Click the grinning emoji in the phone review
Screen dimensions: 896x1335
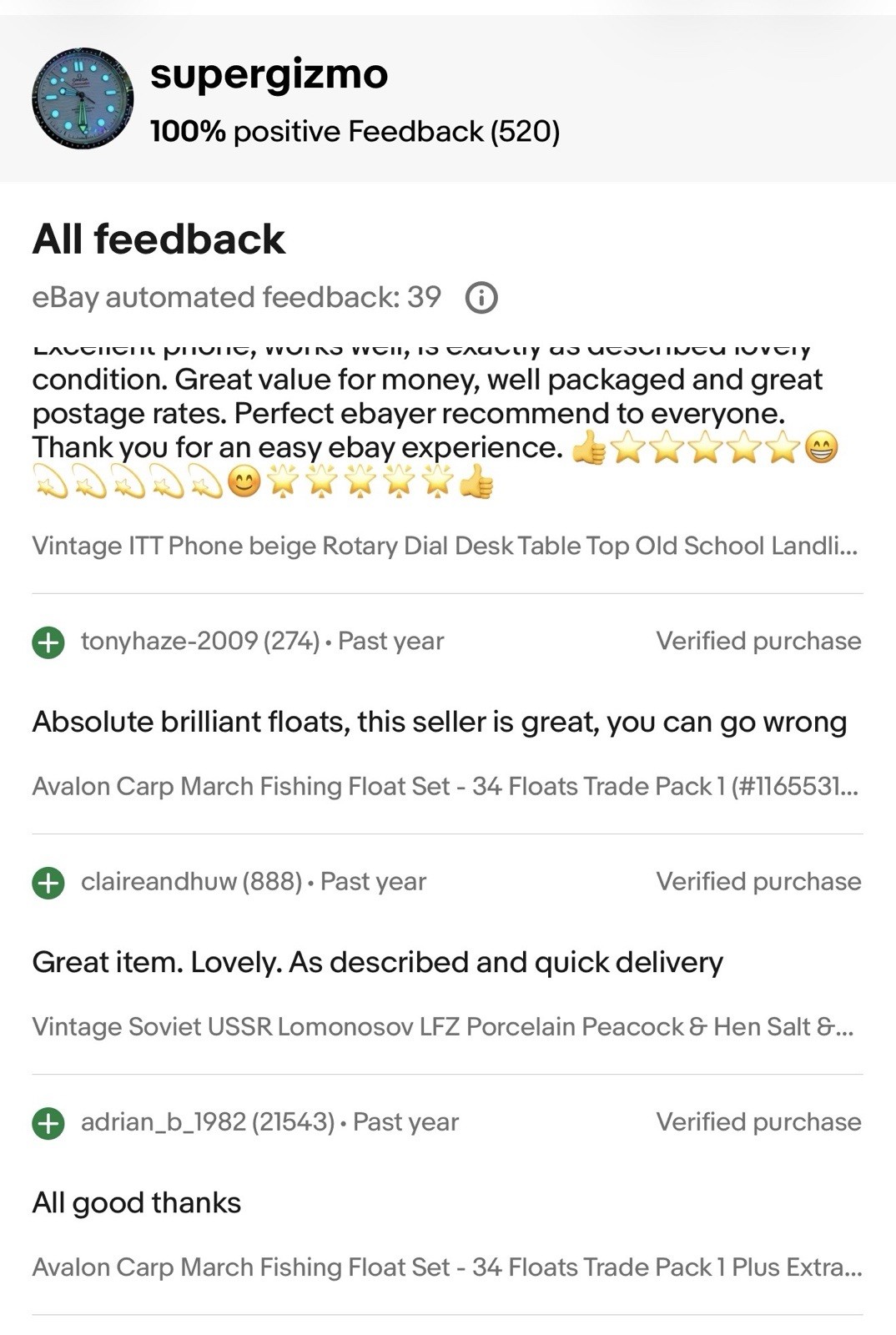820,448
